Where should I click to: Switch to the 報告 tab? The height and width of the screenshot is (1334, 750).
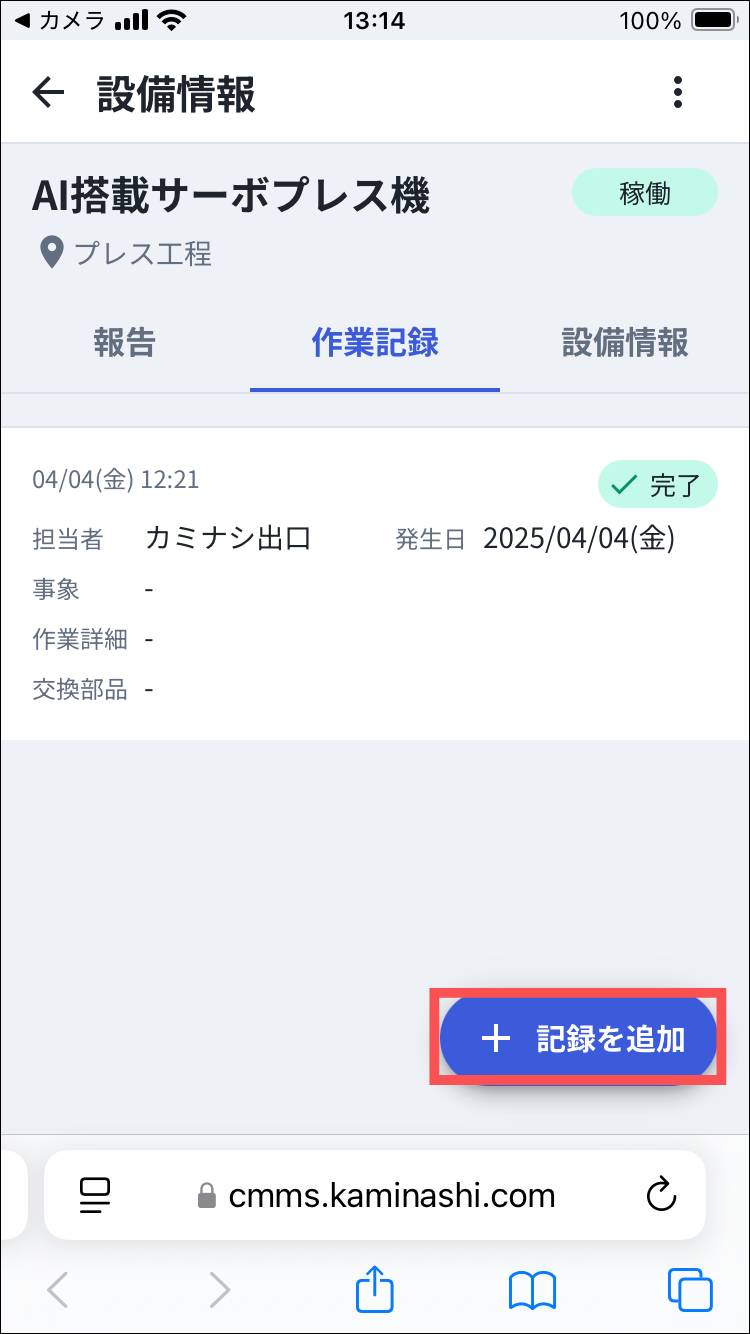tap(125, 342)
